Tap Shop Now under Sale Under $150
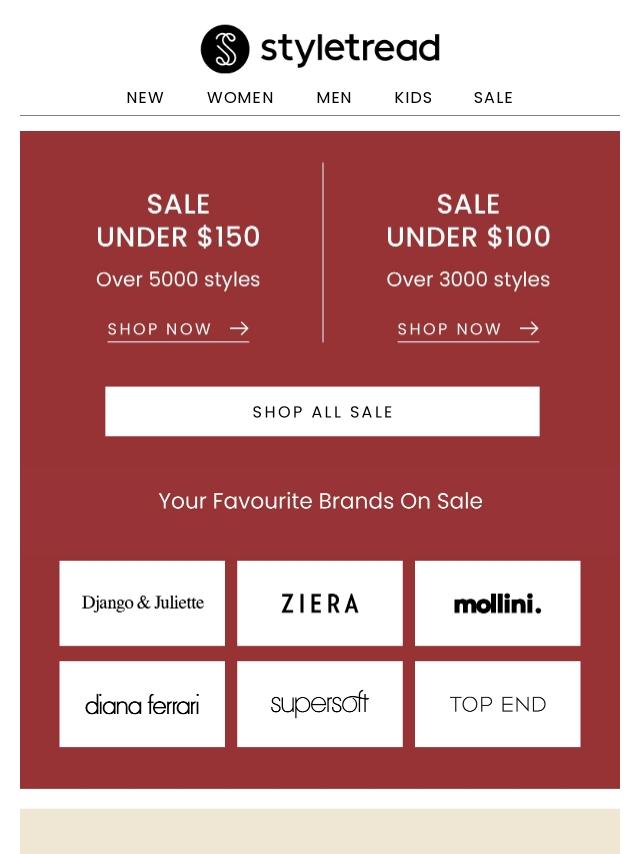The width and height of the screenshot is (640, 854). (x=178, y=329)
